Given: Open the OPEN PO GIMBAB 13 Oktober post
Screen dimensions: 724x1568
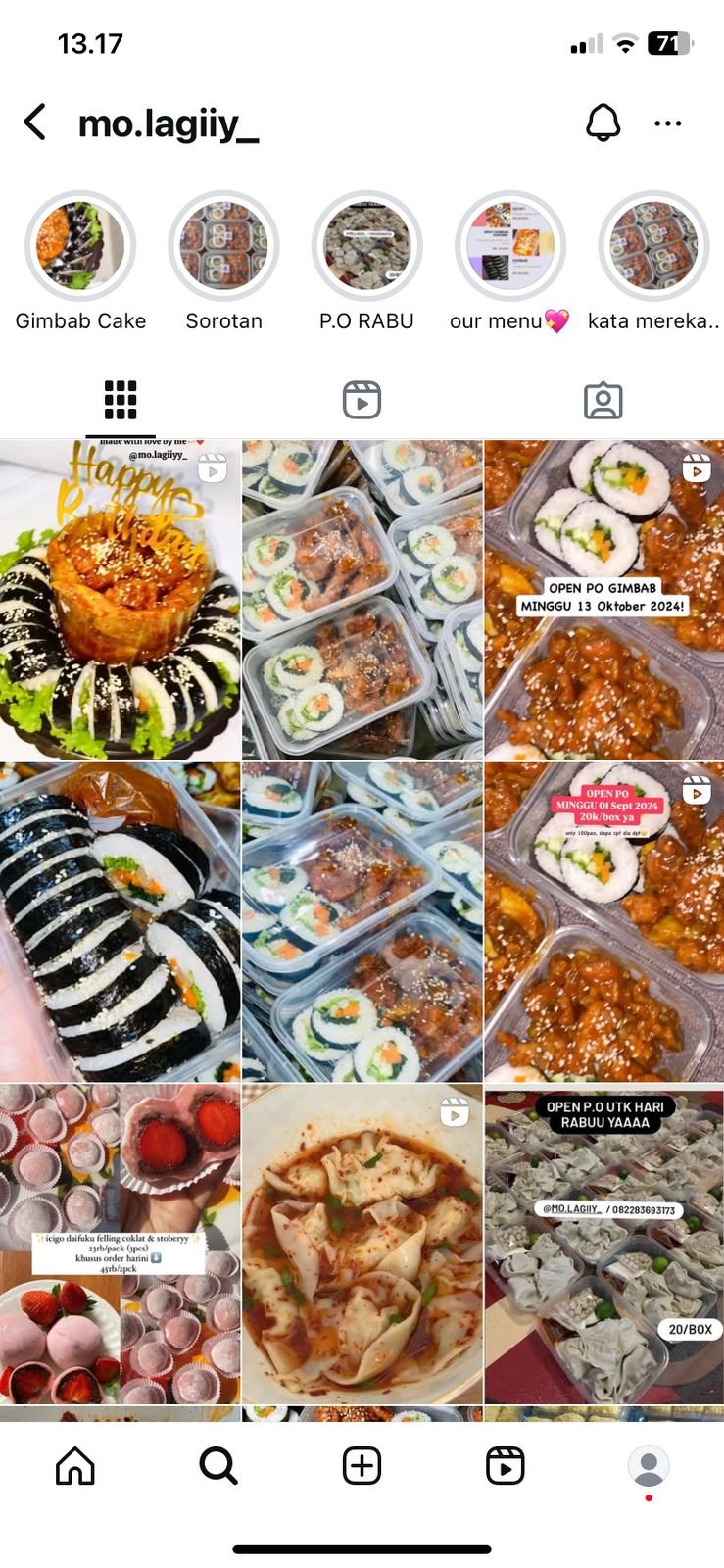Looking at the screenshot, I should (603, 600).
